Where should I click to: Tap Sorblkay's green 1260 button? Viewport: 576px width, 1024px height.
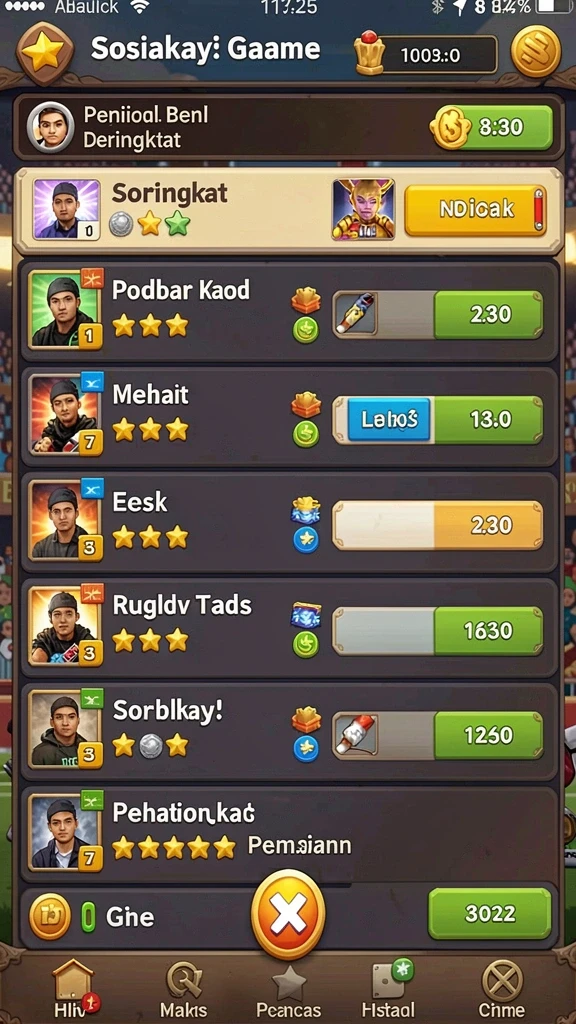(488, 735)
